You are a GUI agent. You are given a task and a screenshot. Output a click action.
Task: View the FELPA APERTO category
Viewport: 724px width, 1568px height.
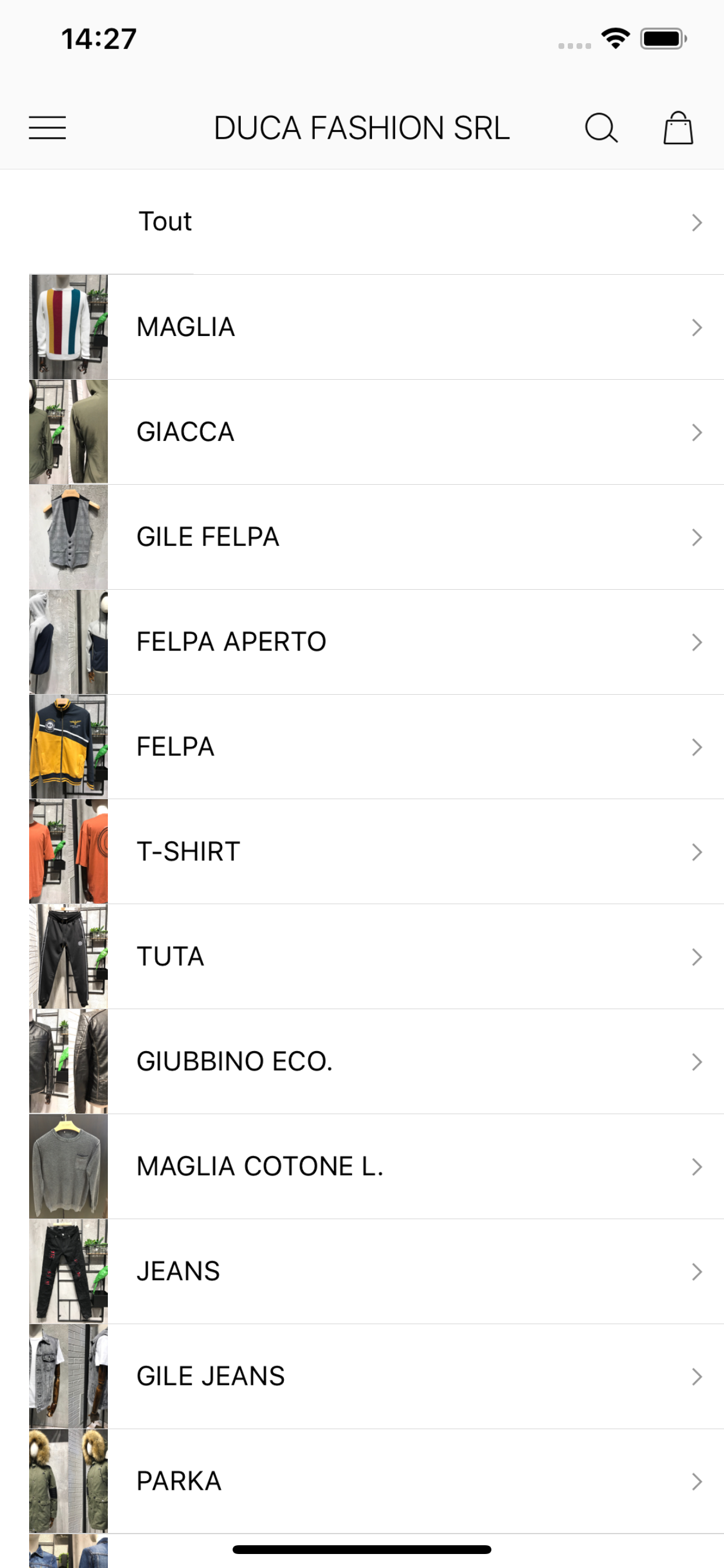click(x=365, y=642)
